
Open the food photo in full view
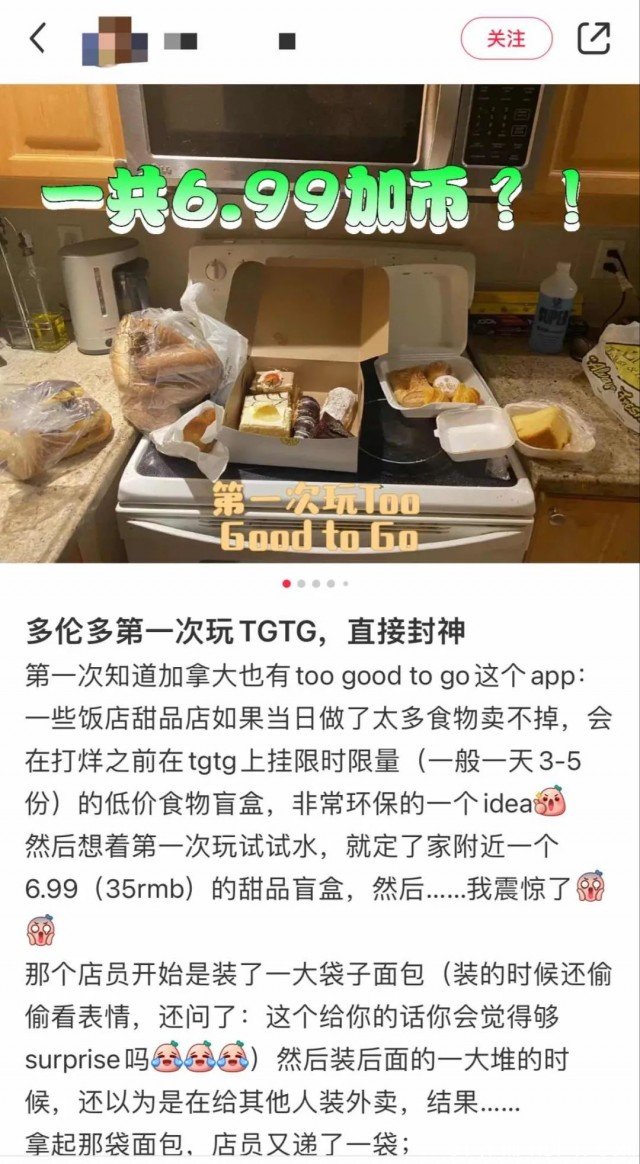(x=320, y=330)
